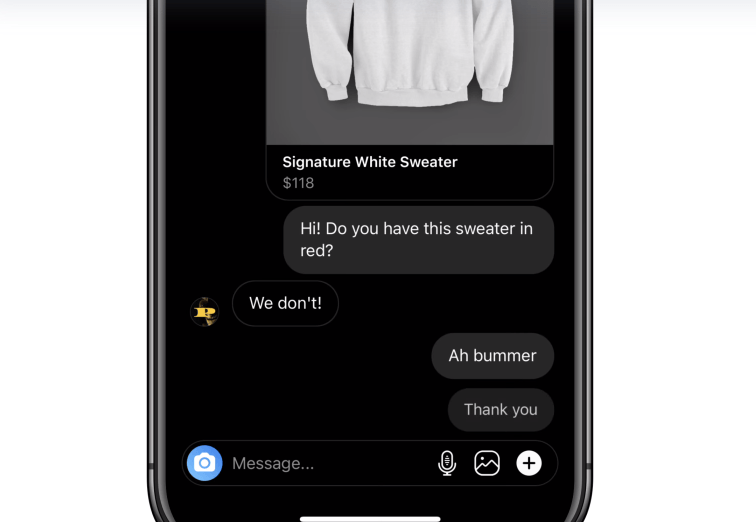Image resolution: width=756 pixels, height=522 pixels.
Task: Record a voice message with the microphone
Action: (x=447, y=463)
